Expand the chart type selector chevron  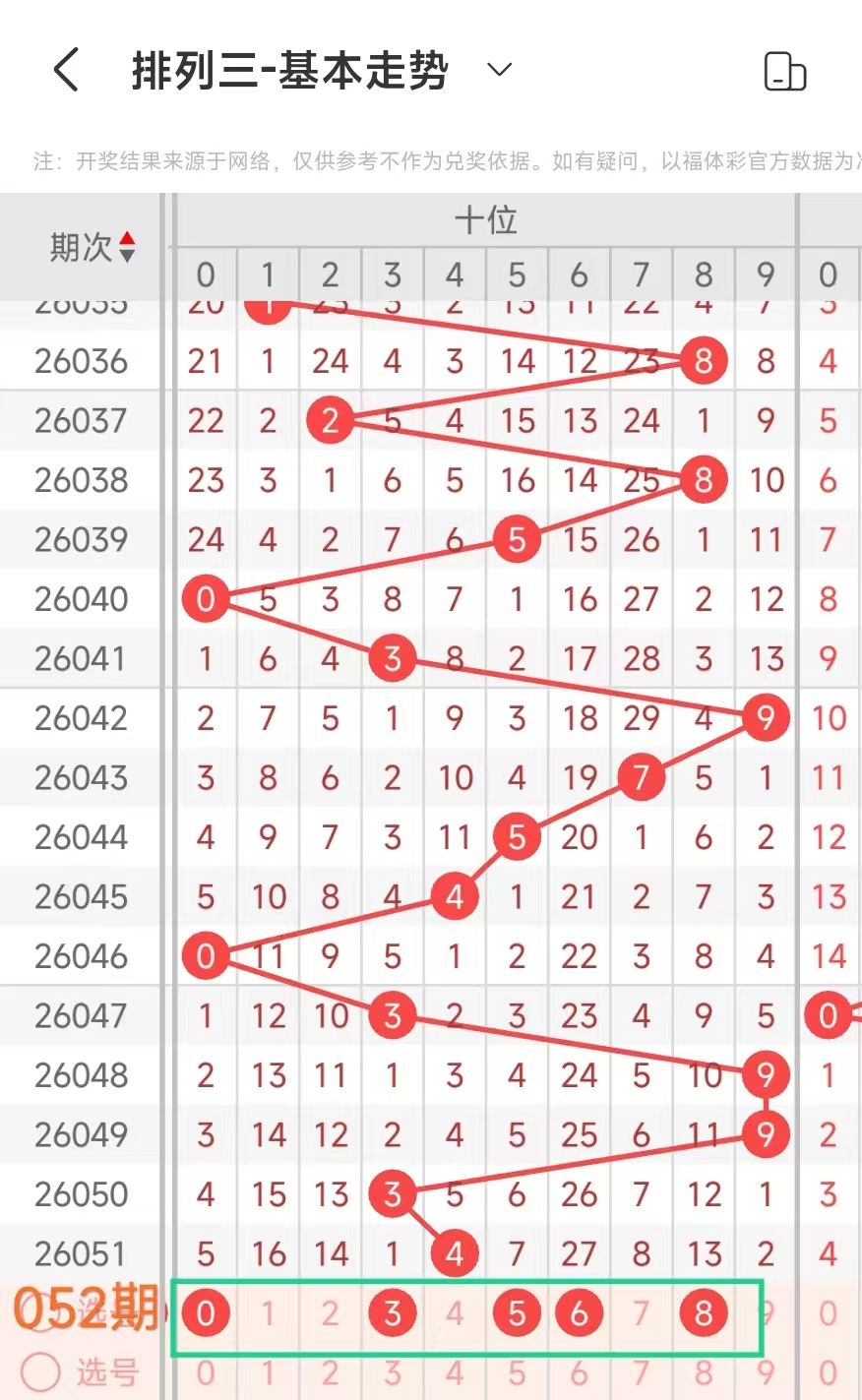tap(499, 70)
